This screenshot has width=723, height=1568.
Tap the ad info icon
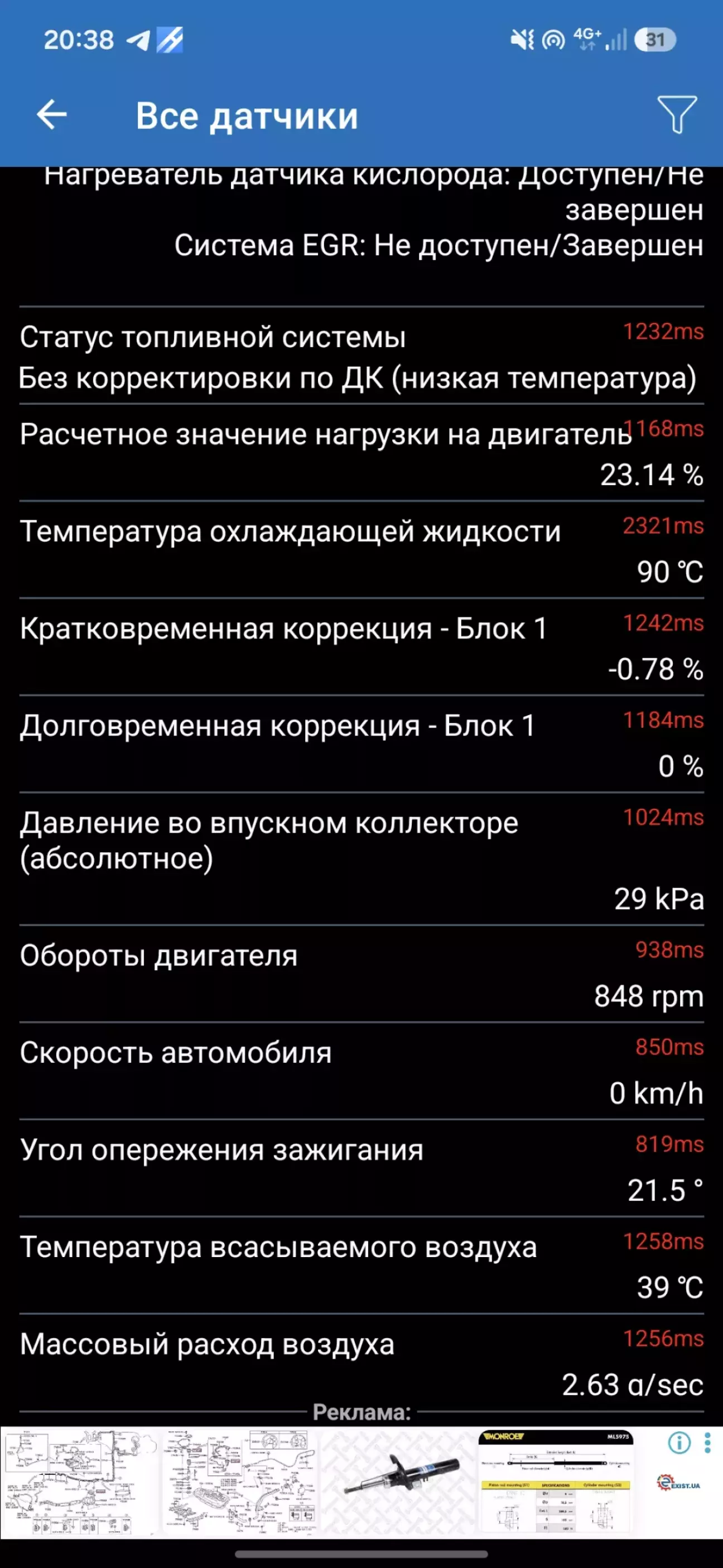(x=678, y=1442)
